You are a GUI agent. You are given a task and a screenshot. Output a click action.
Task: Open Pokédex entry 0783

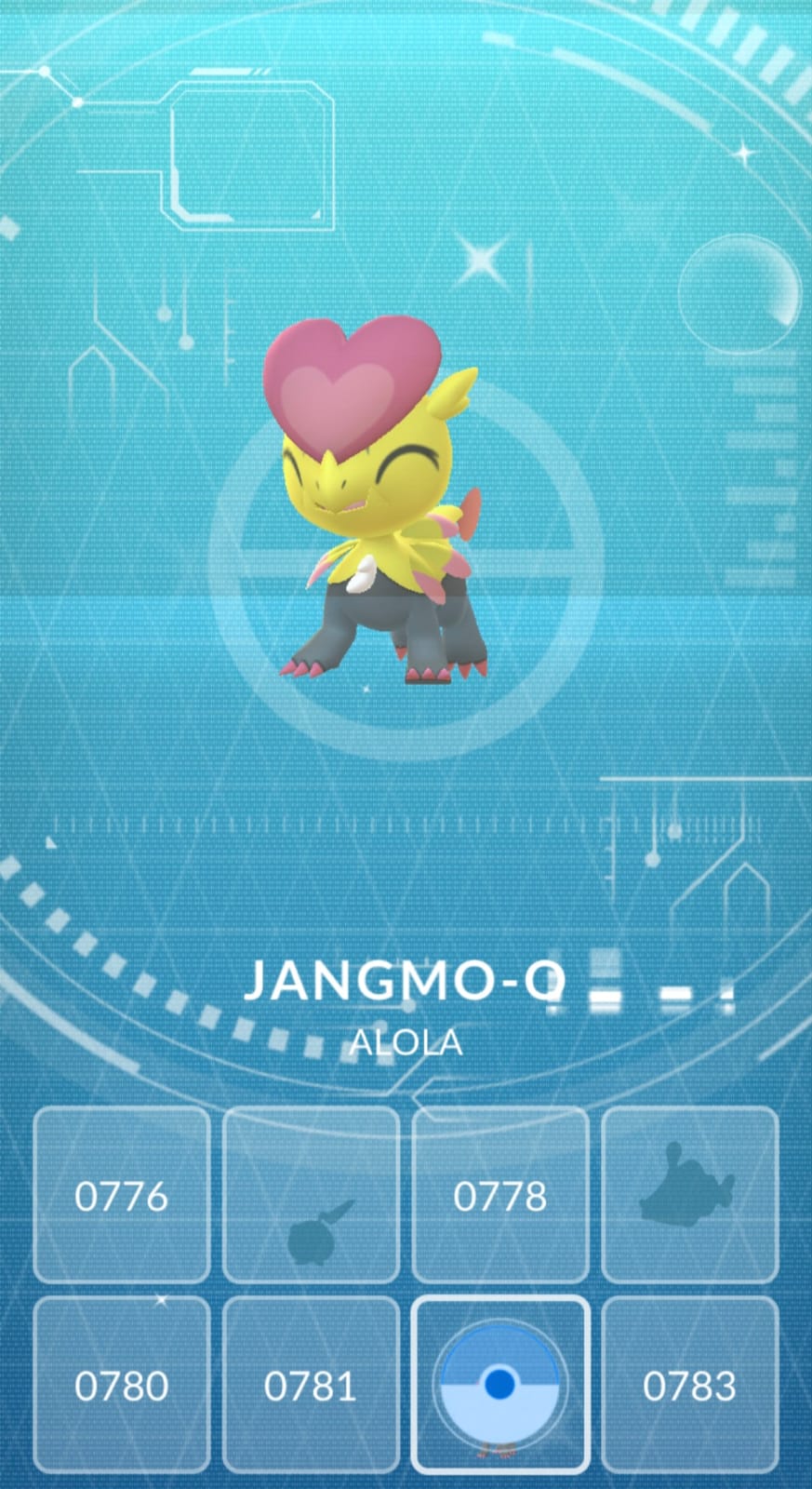coord(689,1385)
